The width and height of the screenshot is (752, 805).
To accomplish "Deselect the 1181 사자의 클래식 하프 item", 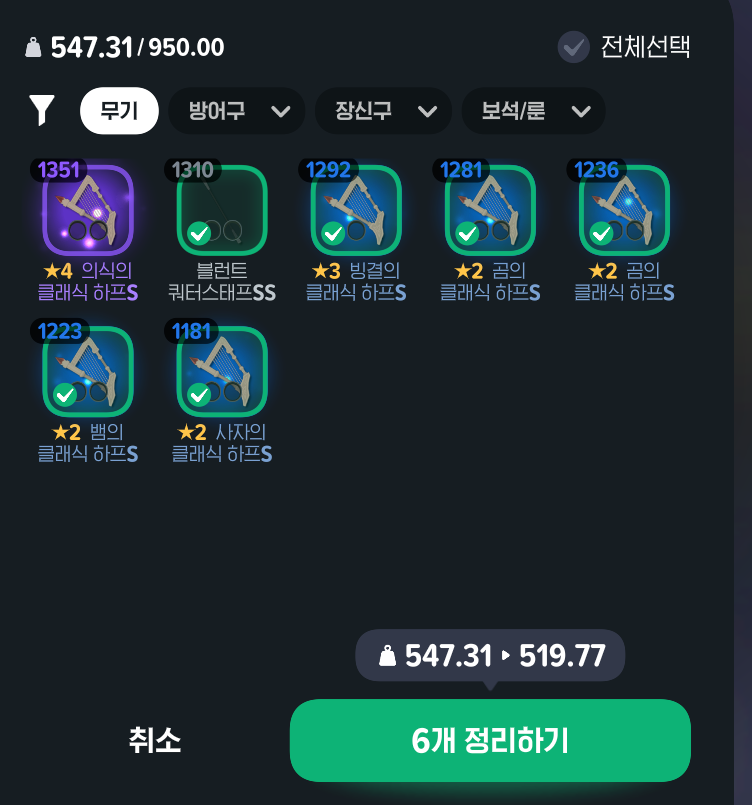I will (x=222, y=372).
